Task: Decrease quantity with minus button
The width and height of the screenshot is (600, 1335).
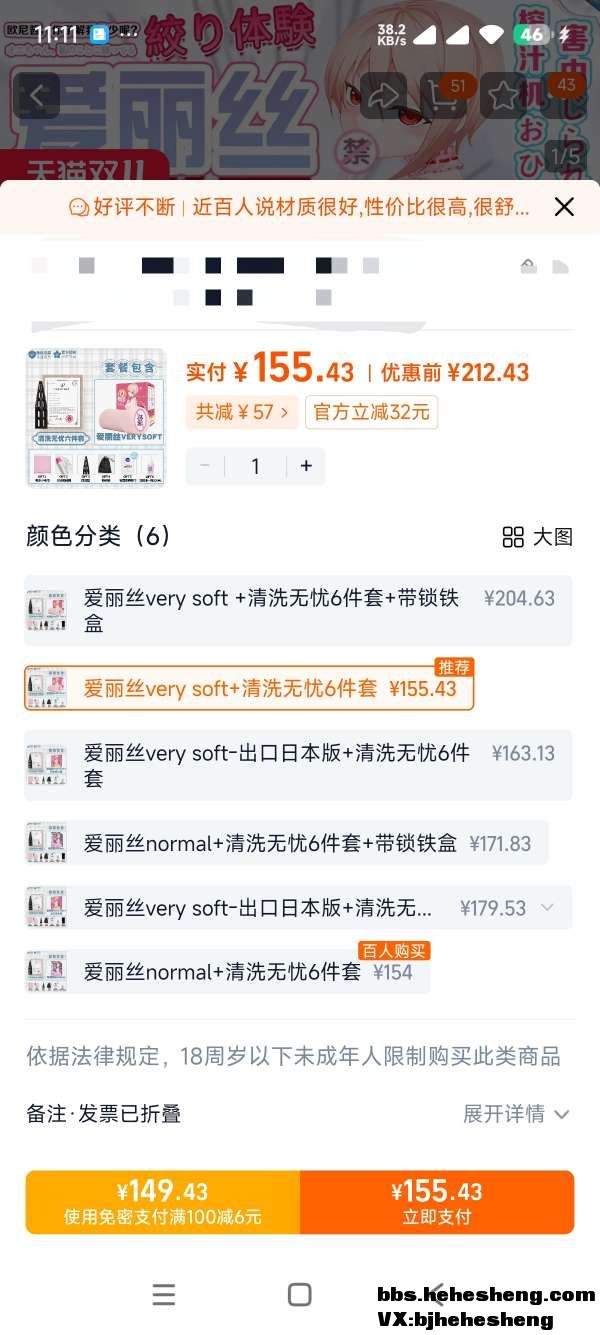Action: [205, 466]
